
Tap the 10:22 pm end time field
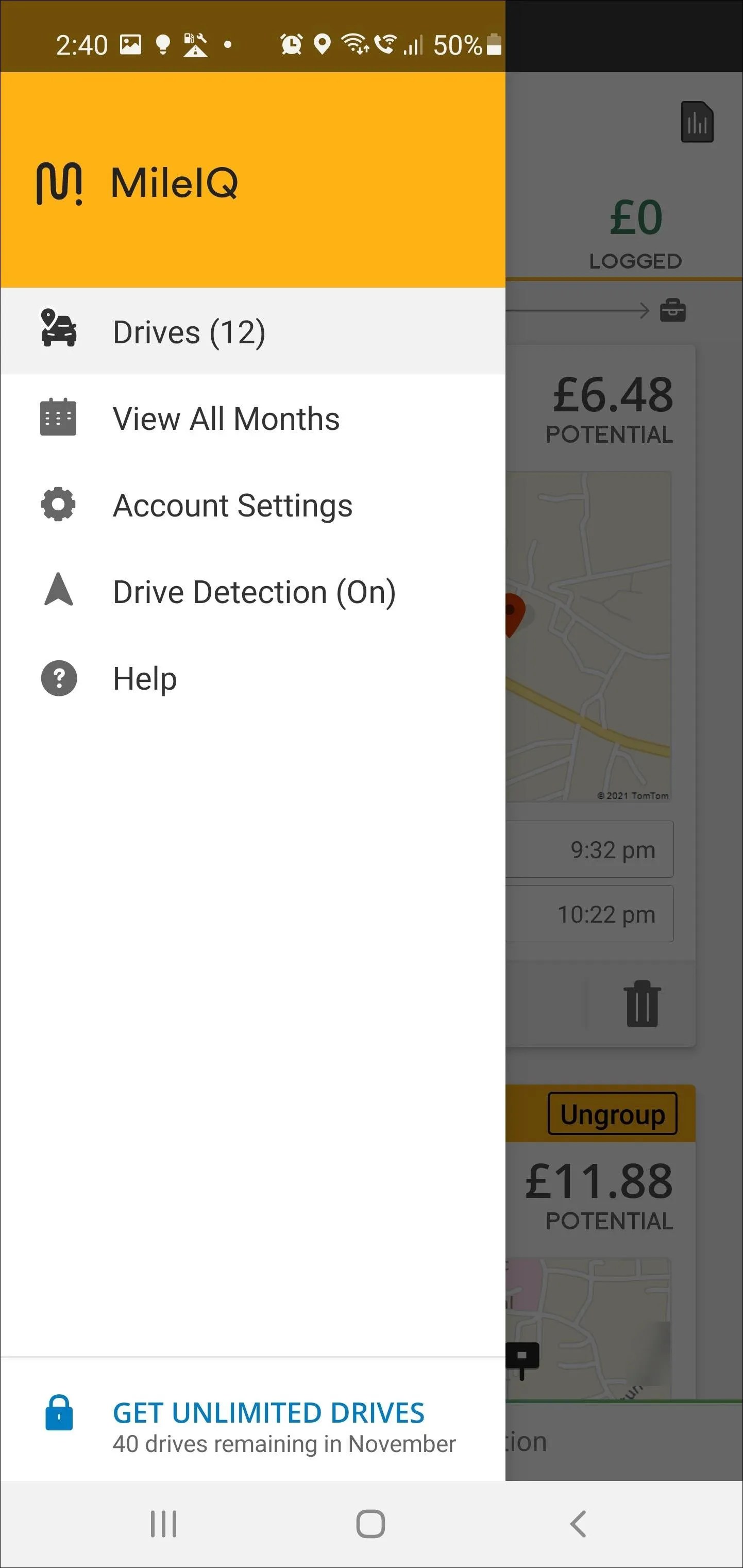click(605, 914)
